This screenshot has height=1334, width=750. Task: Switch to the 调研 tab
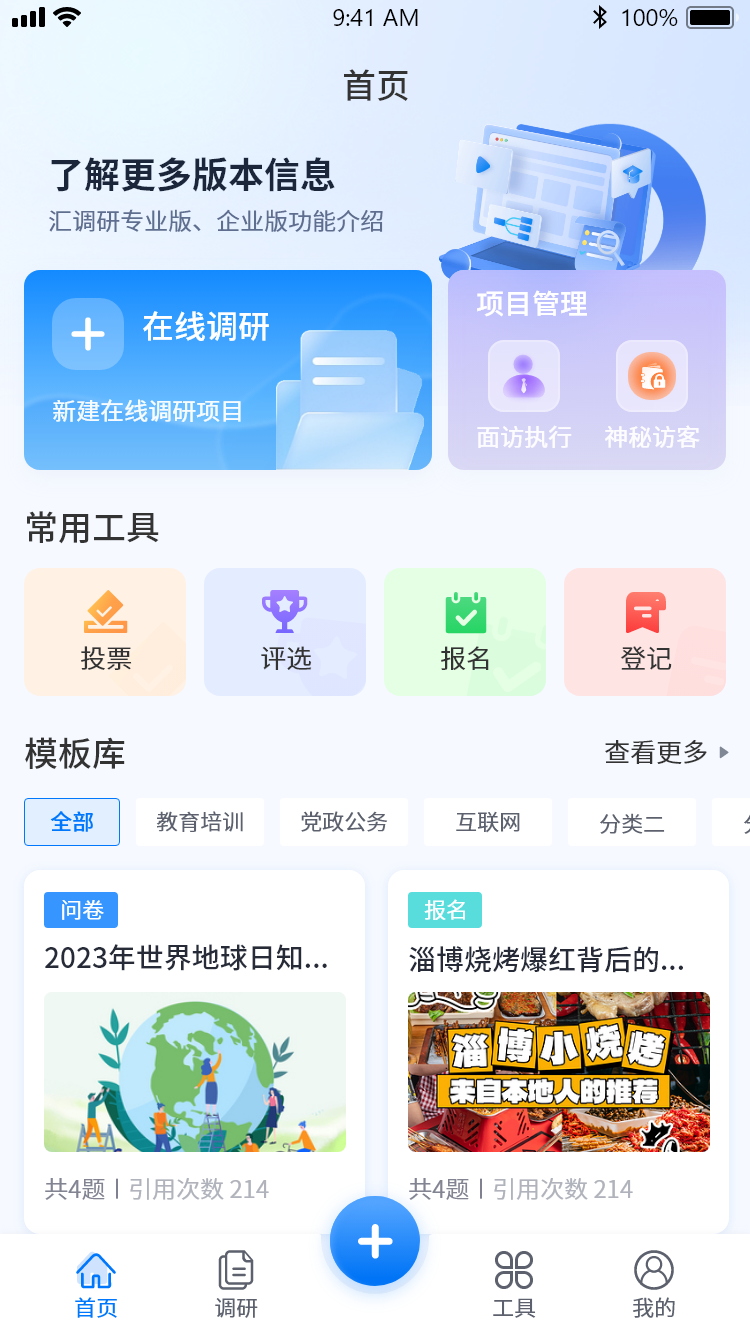(236, 1283)
